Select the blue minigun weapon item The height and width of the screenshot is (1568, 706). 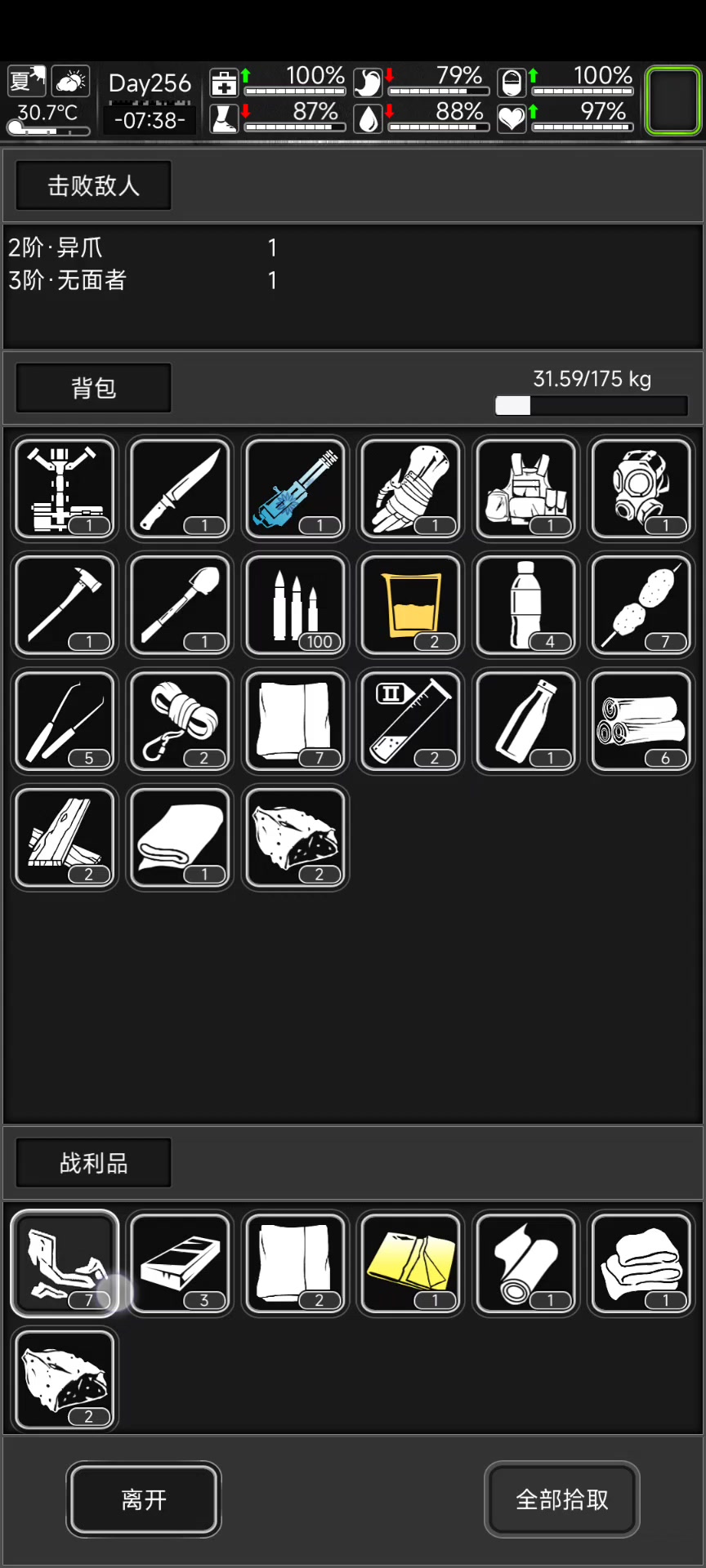(296, 489)
